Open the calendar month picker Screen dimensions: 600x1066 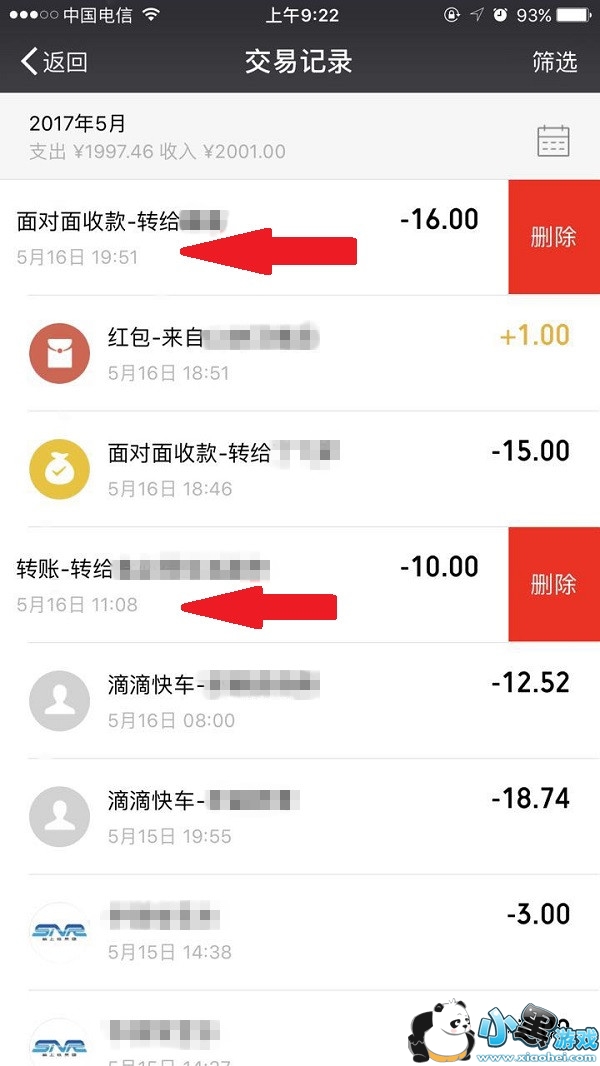(x=553, y=141)
